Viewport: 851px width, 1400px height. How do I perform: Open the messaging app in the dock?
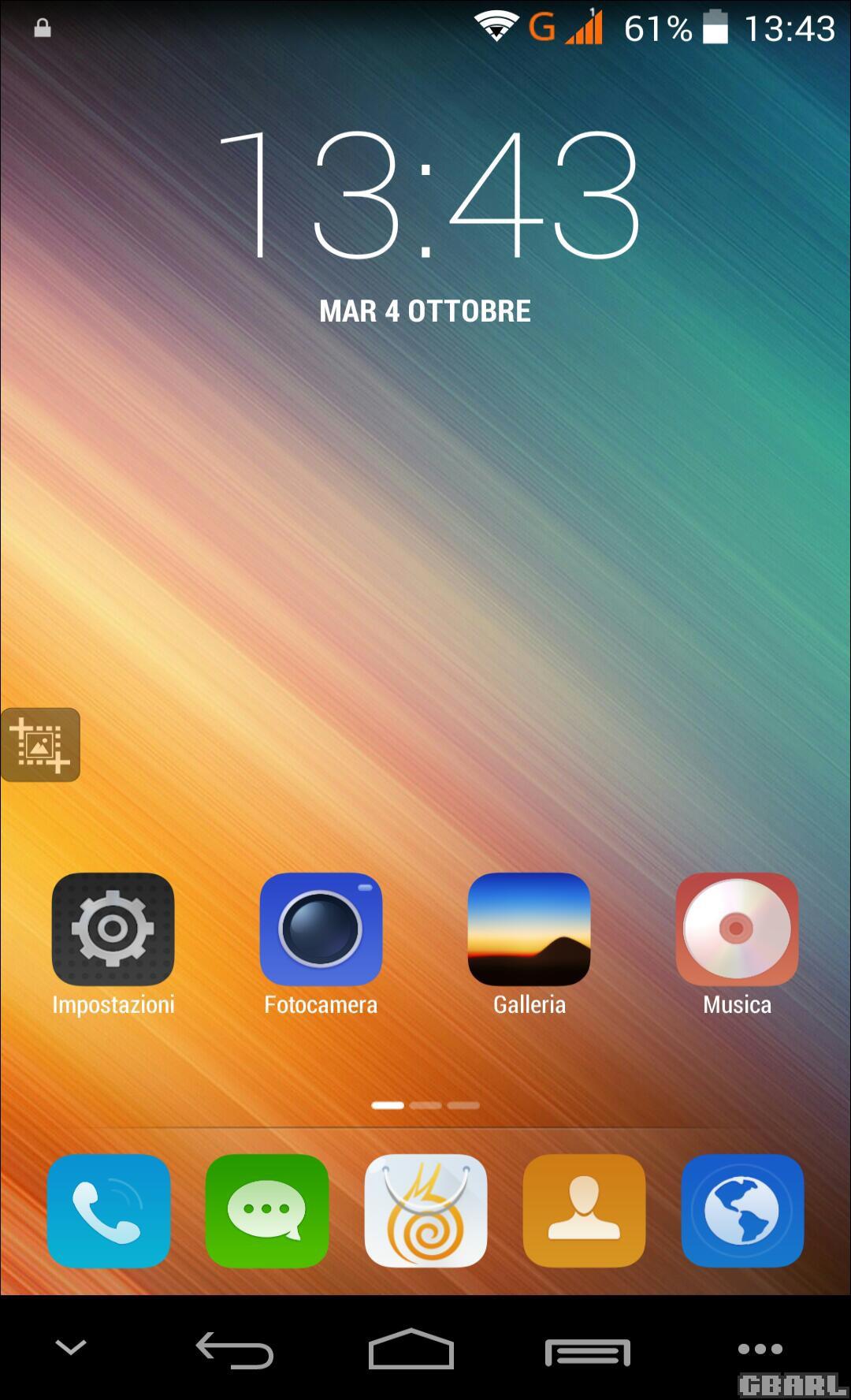(x=267, y=1211)
